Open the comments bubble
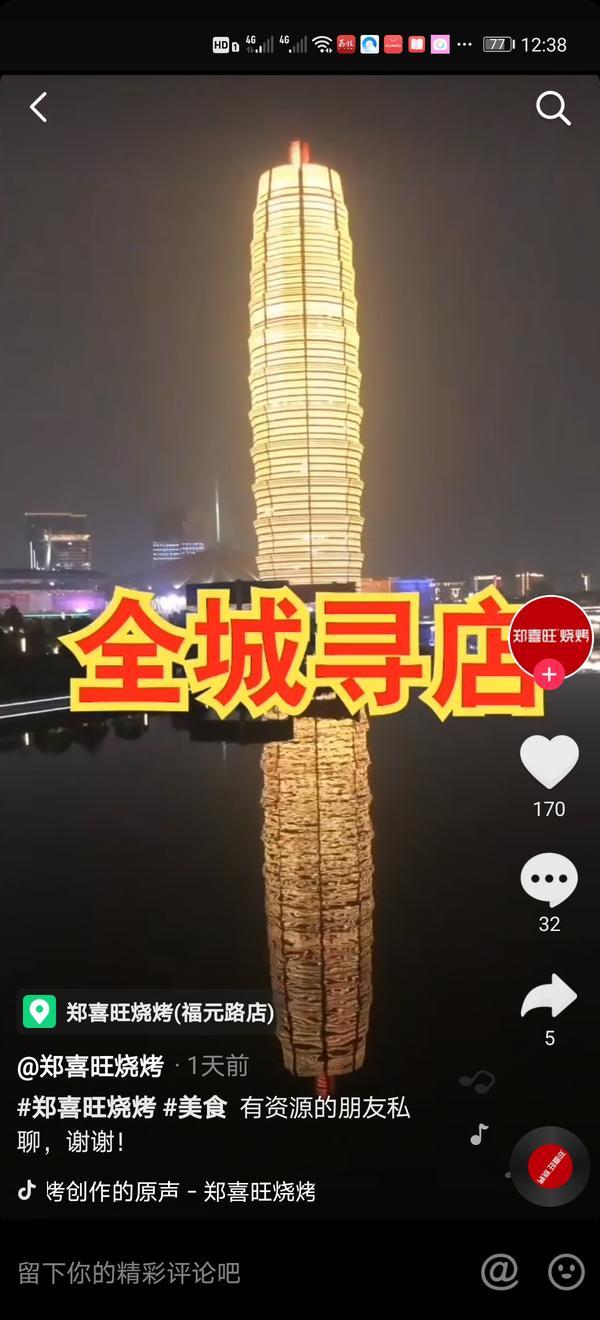This screenshot has height=1320, width=600. [x=549, y=880]
